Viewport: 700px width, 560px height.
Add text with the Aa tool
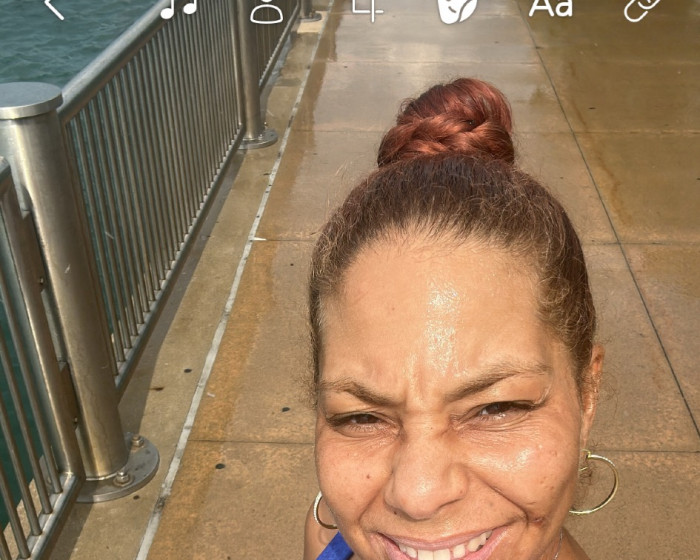tap(550, 8)
